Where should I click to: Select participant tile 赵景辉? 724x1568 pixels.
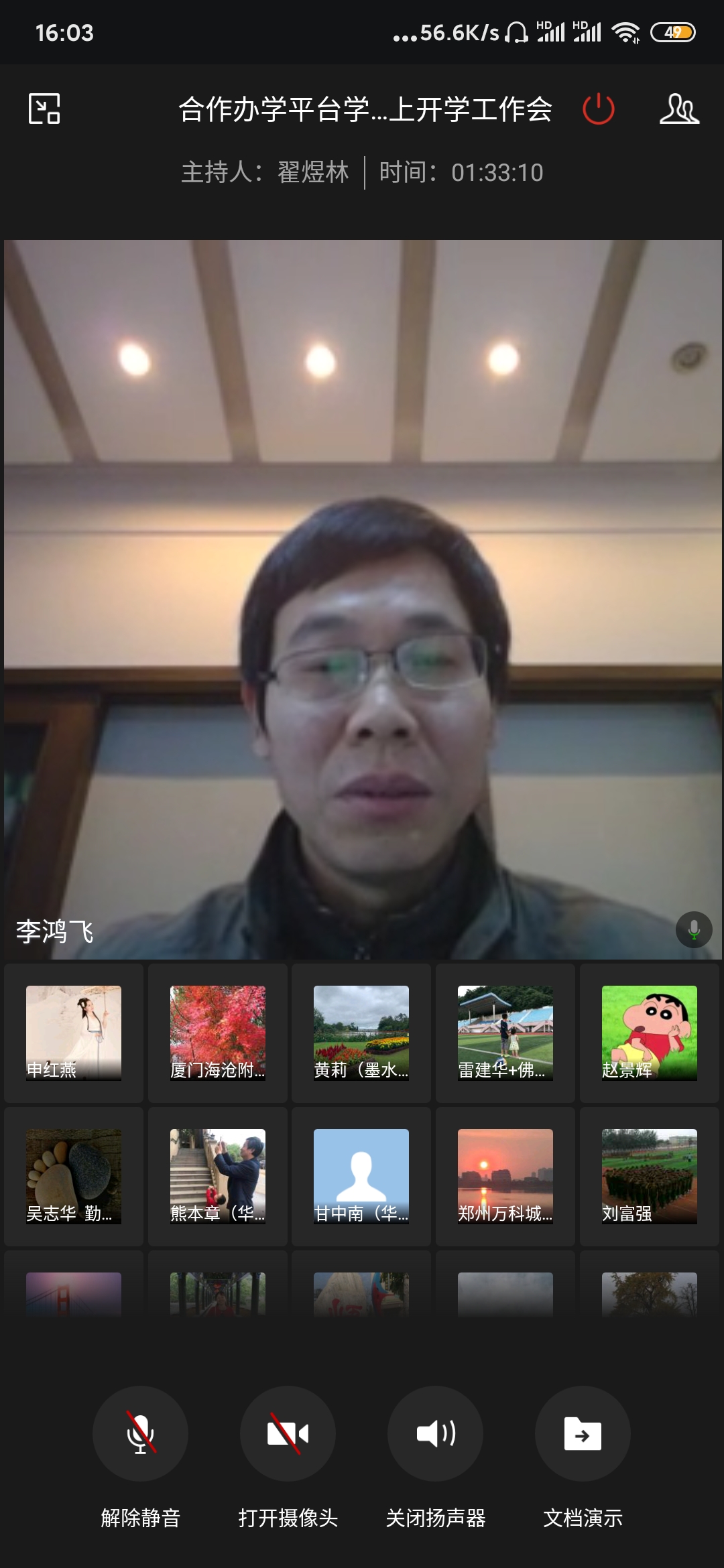pyautogui.click(x=649, y=1033)
